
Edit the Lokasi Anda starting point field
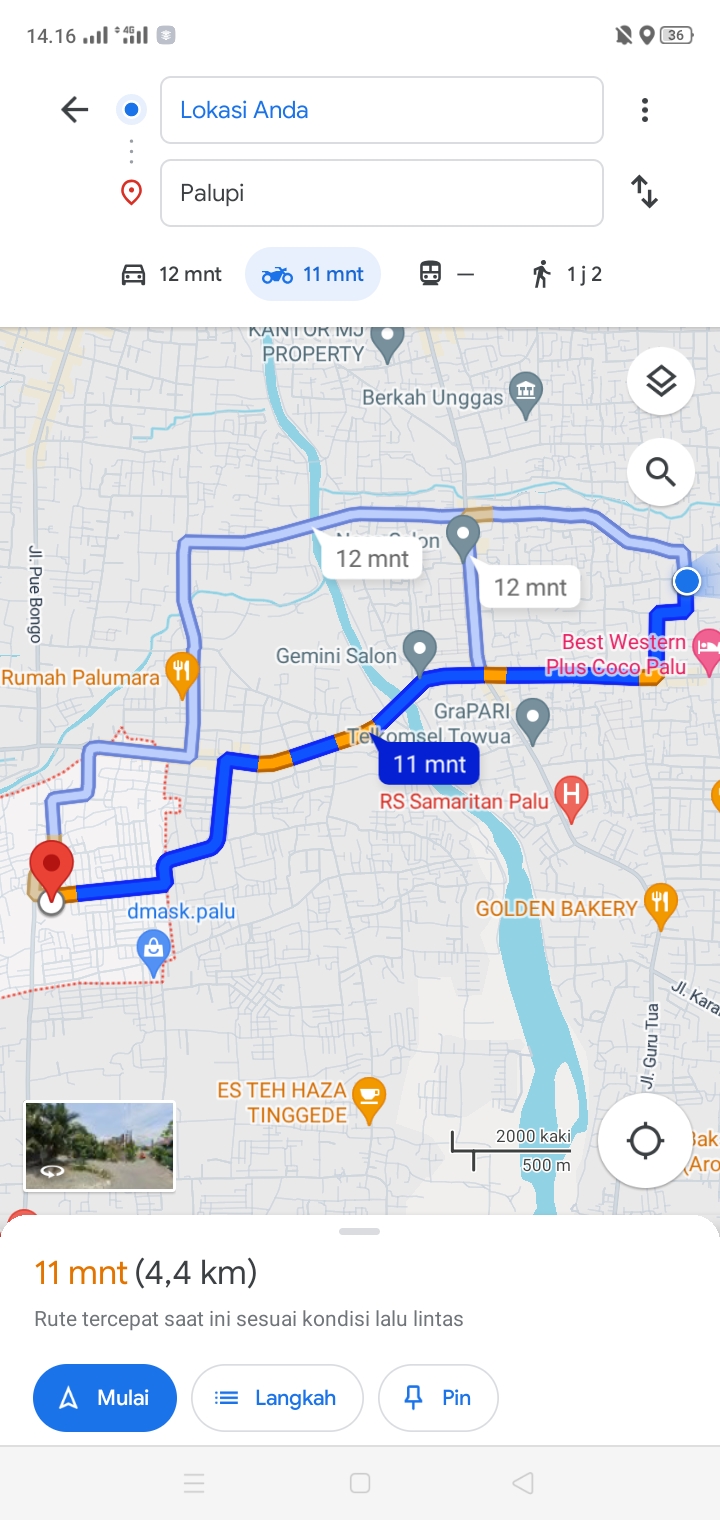[382, 110]
